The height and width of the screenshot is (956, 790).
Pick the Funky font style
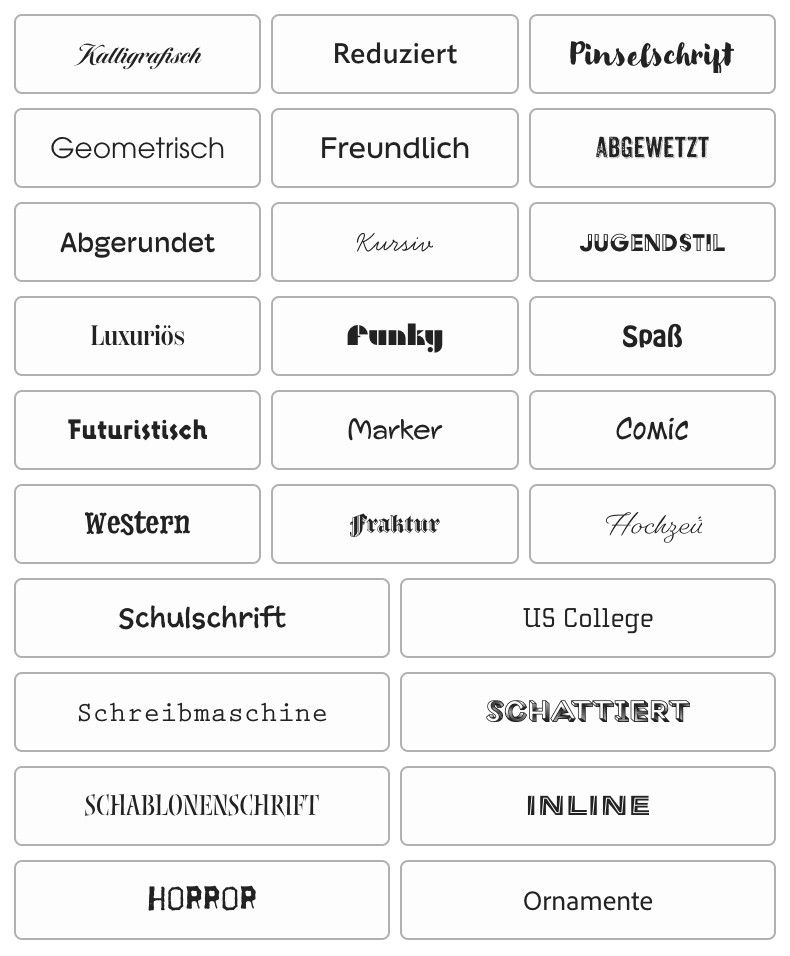[x=395, y=336]
